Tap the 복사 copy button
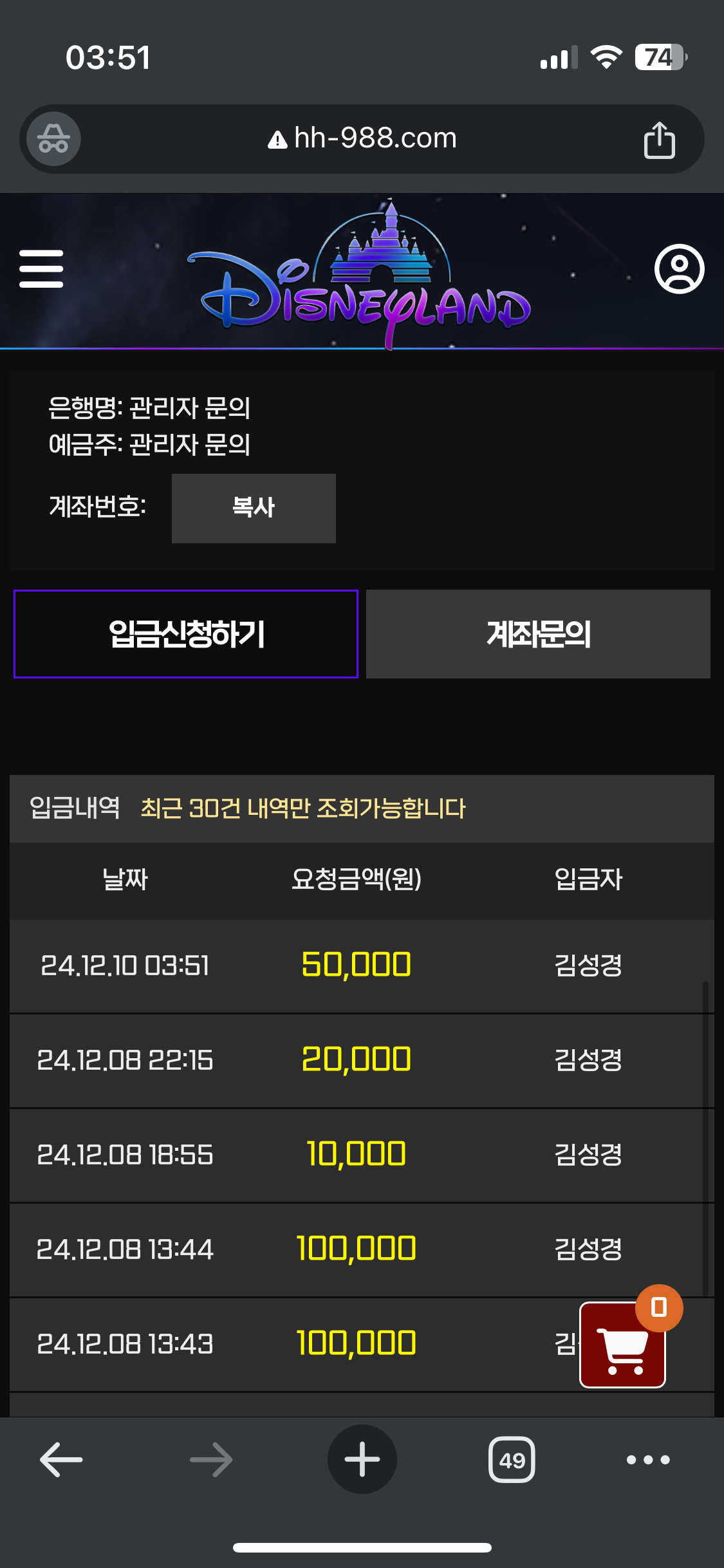The height and width of the screenshot is (1568, 724). [x=254, y=508]
